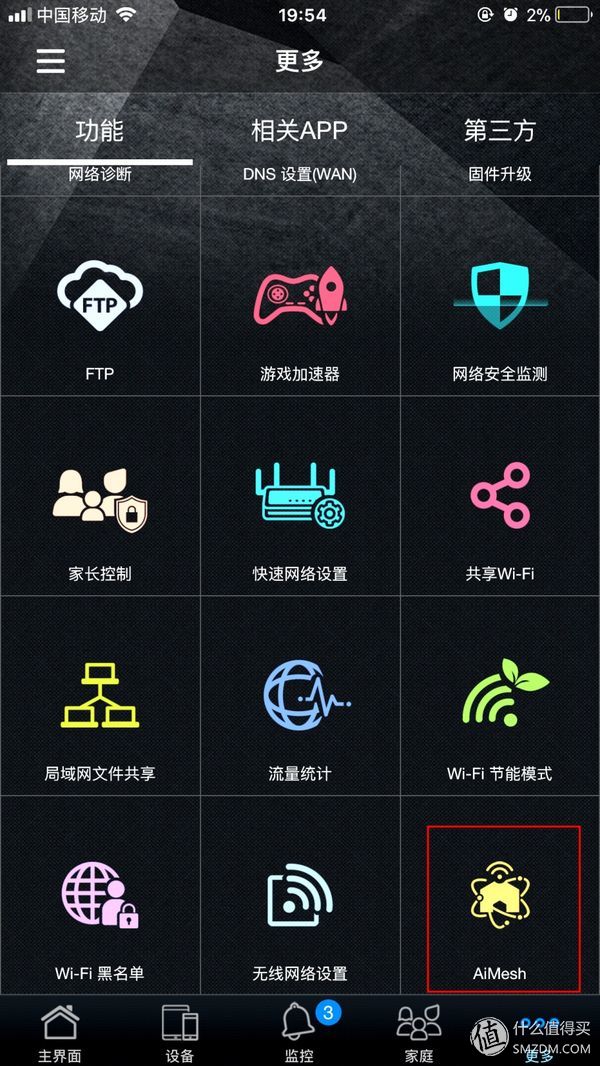This screenshot has height=1066, width=600.
Task: Go to the 主界面 home tab
Action: click(60, 1033)
